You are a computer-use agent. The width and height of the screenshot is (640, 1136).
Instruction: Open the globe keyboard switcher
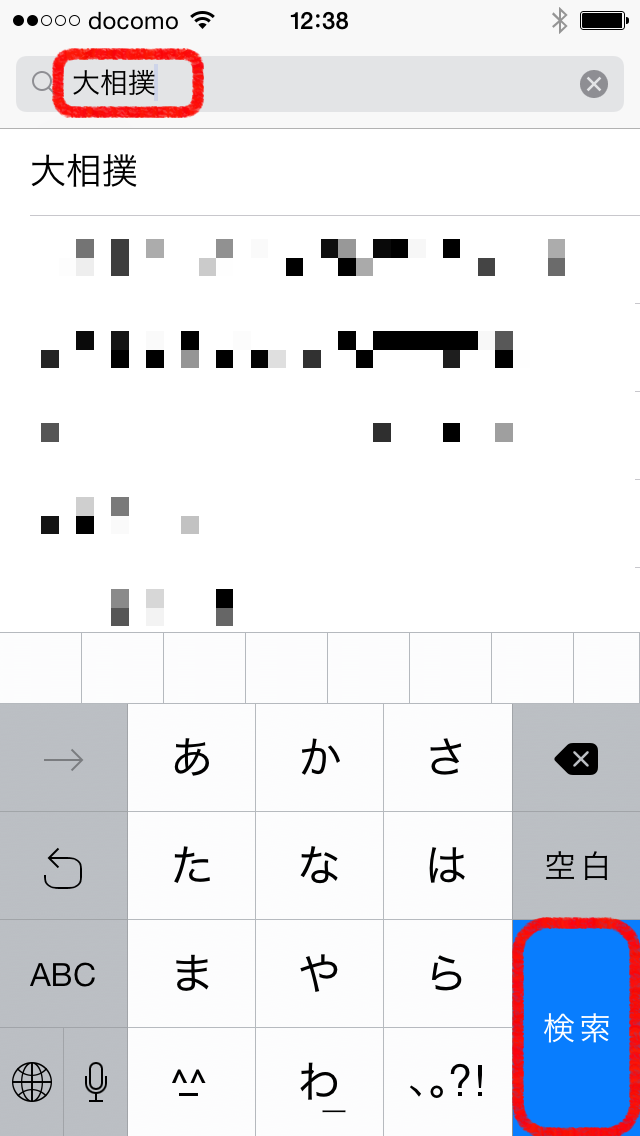pos(31,1082)
